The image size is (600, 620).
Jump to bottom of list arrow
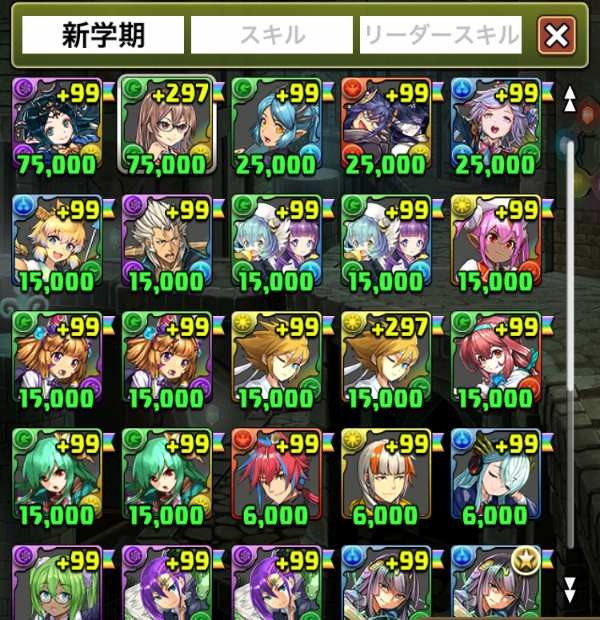click(x=570, y=588)
